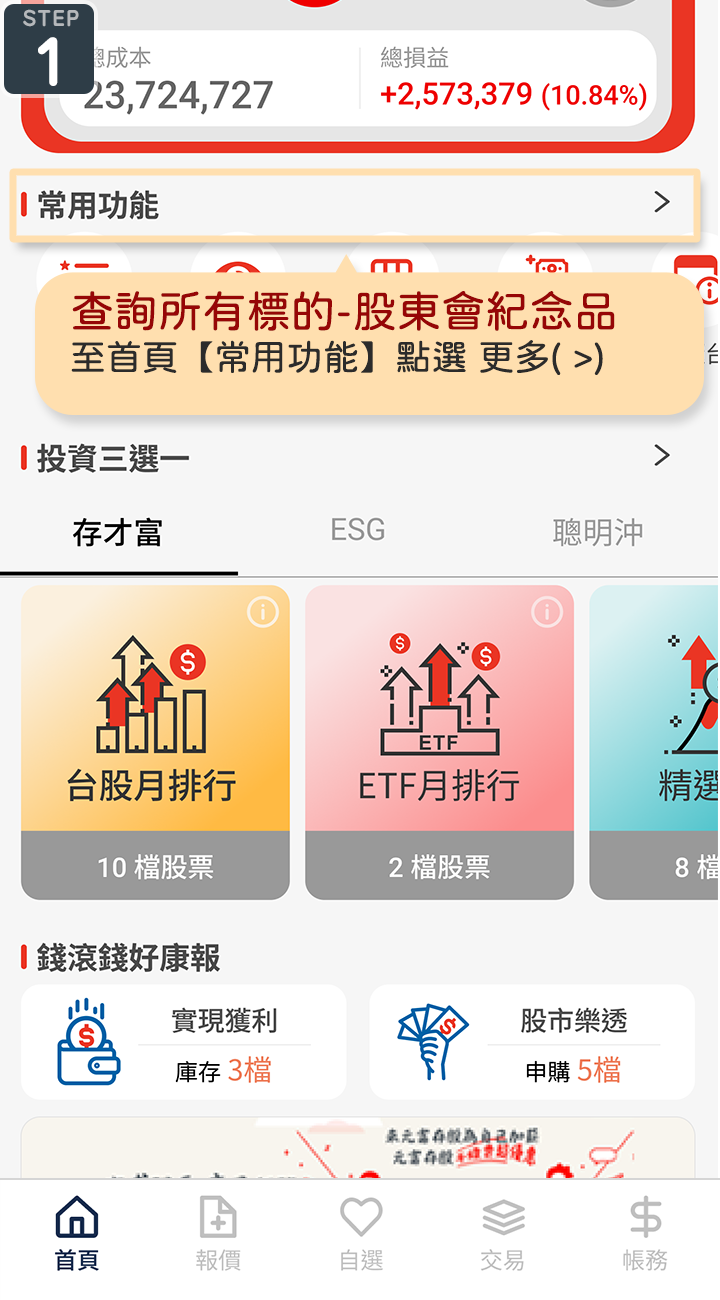This screenshot has width=720, height=1300.
Task: Select the 存才富 tab
Action: coord(118,532)
